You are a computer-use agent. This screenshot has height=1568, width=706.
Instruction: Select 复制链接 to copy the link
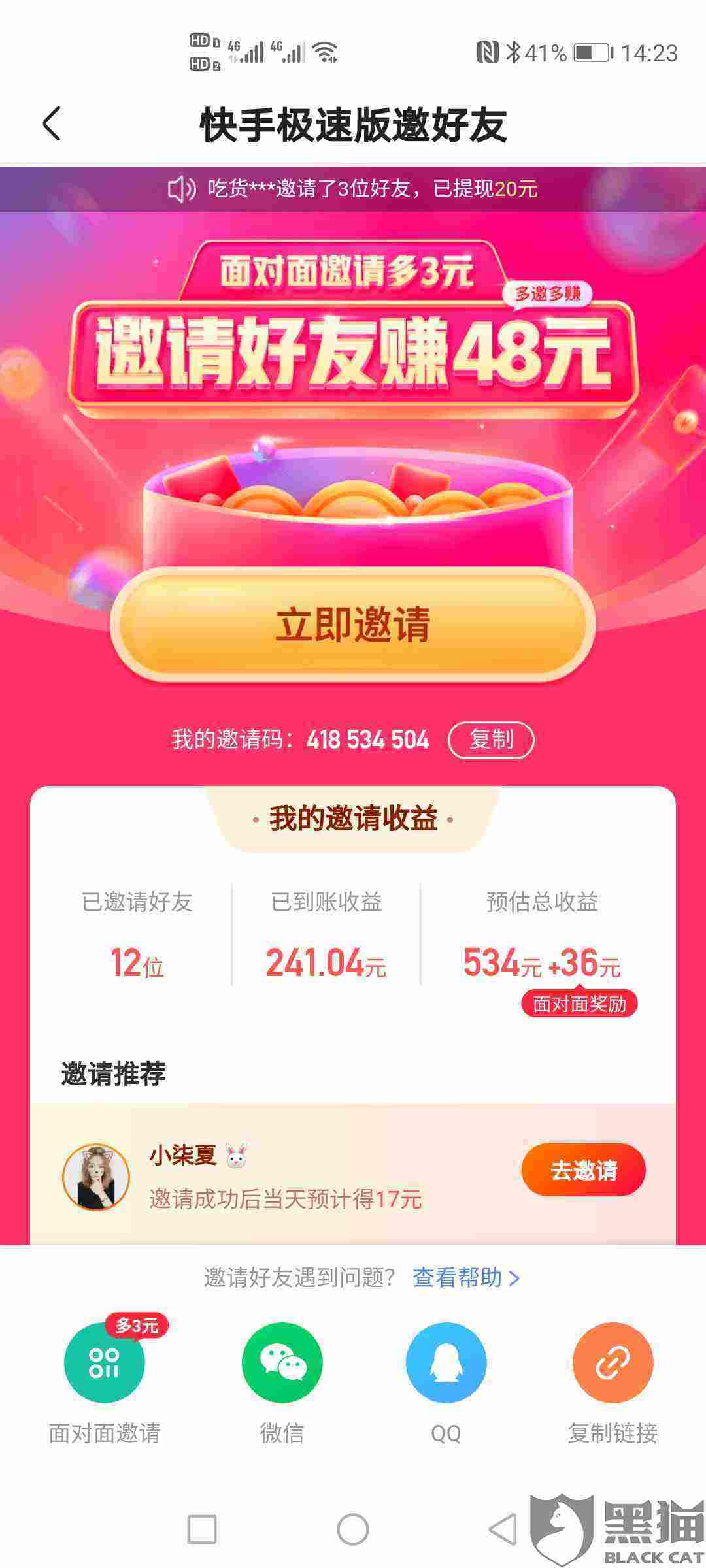613,1362
